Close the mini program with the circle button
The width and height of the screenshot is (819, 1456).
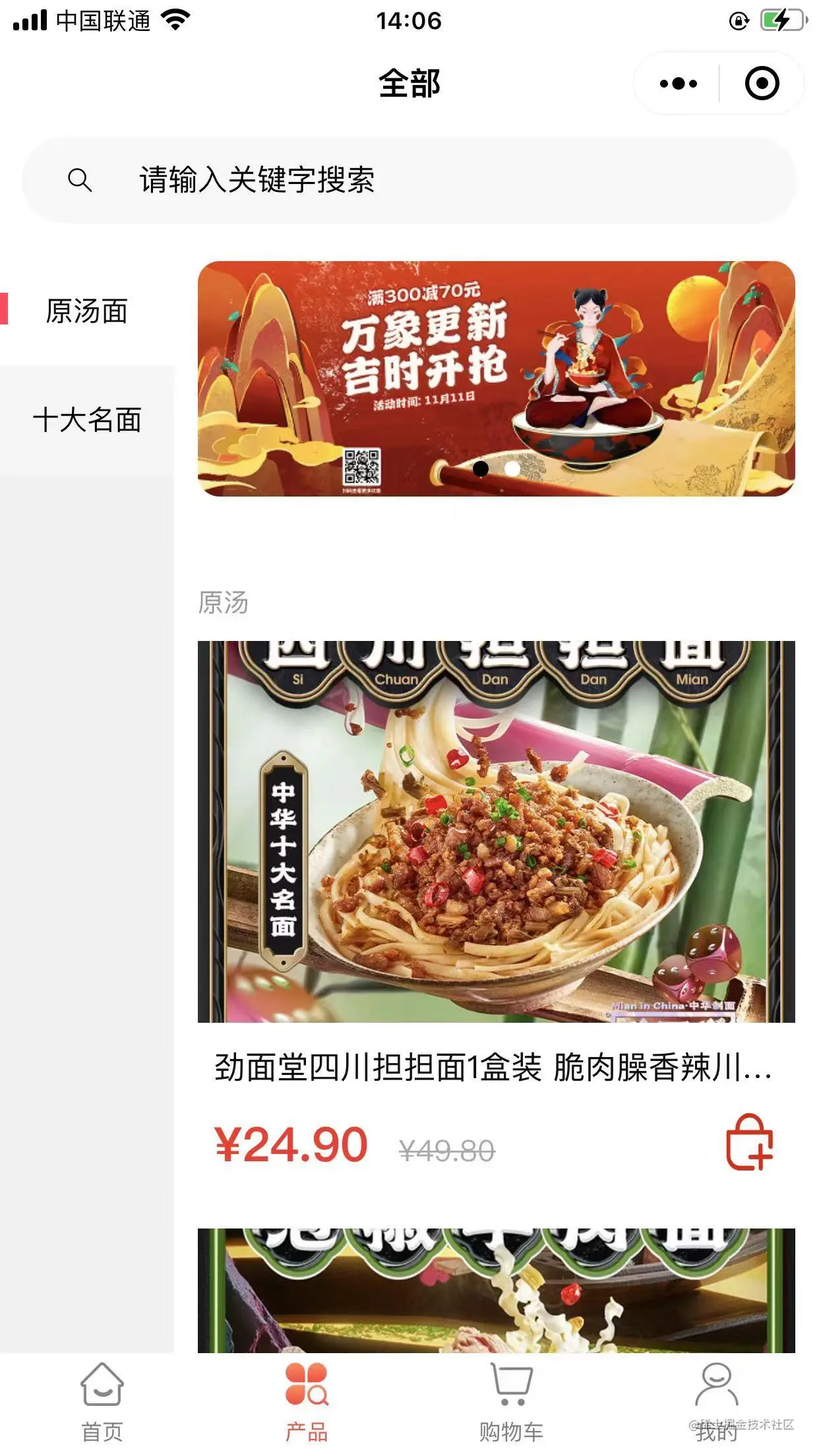click(762, 84)
